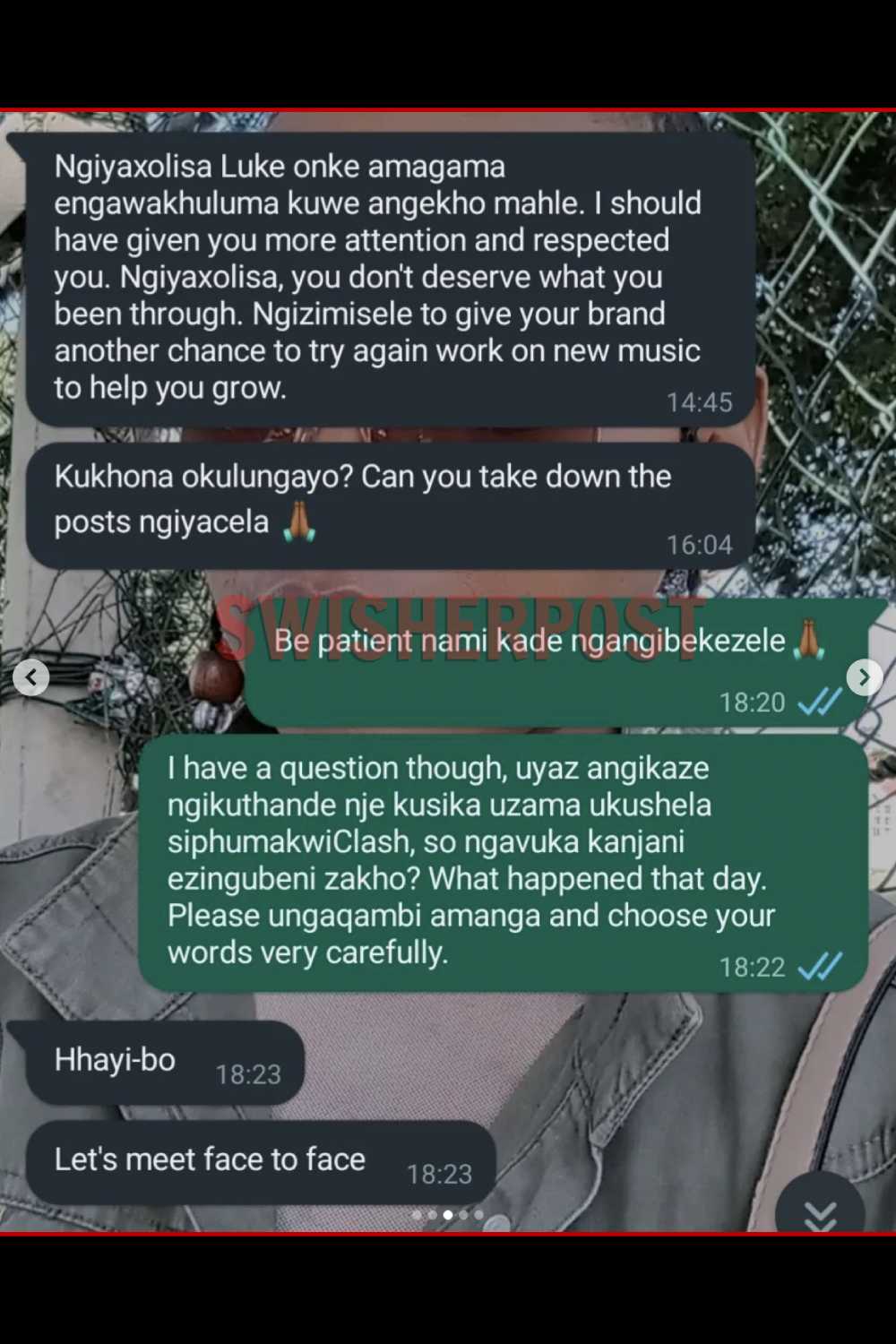Viewport: 896px width, 1344px height.
Task: Advance to the next carousel image
Action: click(x=864, y=677)
